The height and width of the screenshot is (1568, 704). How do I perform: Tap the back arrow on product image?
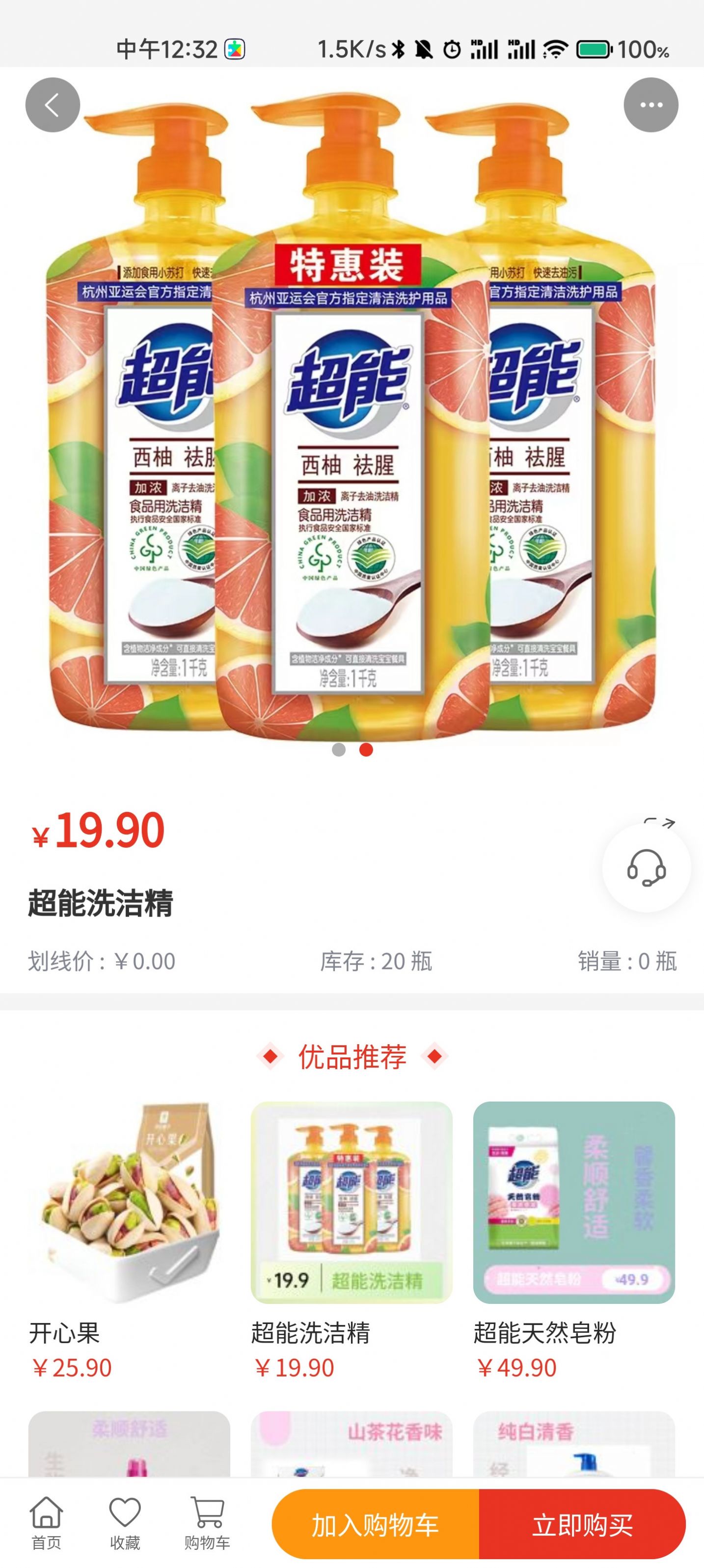[53, 104]
